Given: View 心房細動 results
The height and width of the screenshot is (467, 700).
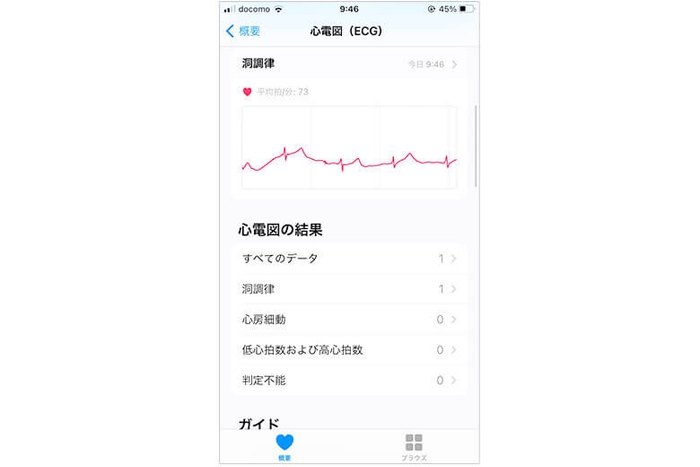Looking at the screenshot, I should click(x=349, y=320).
